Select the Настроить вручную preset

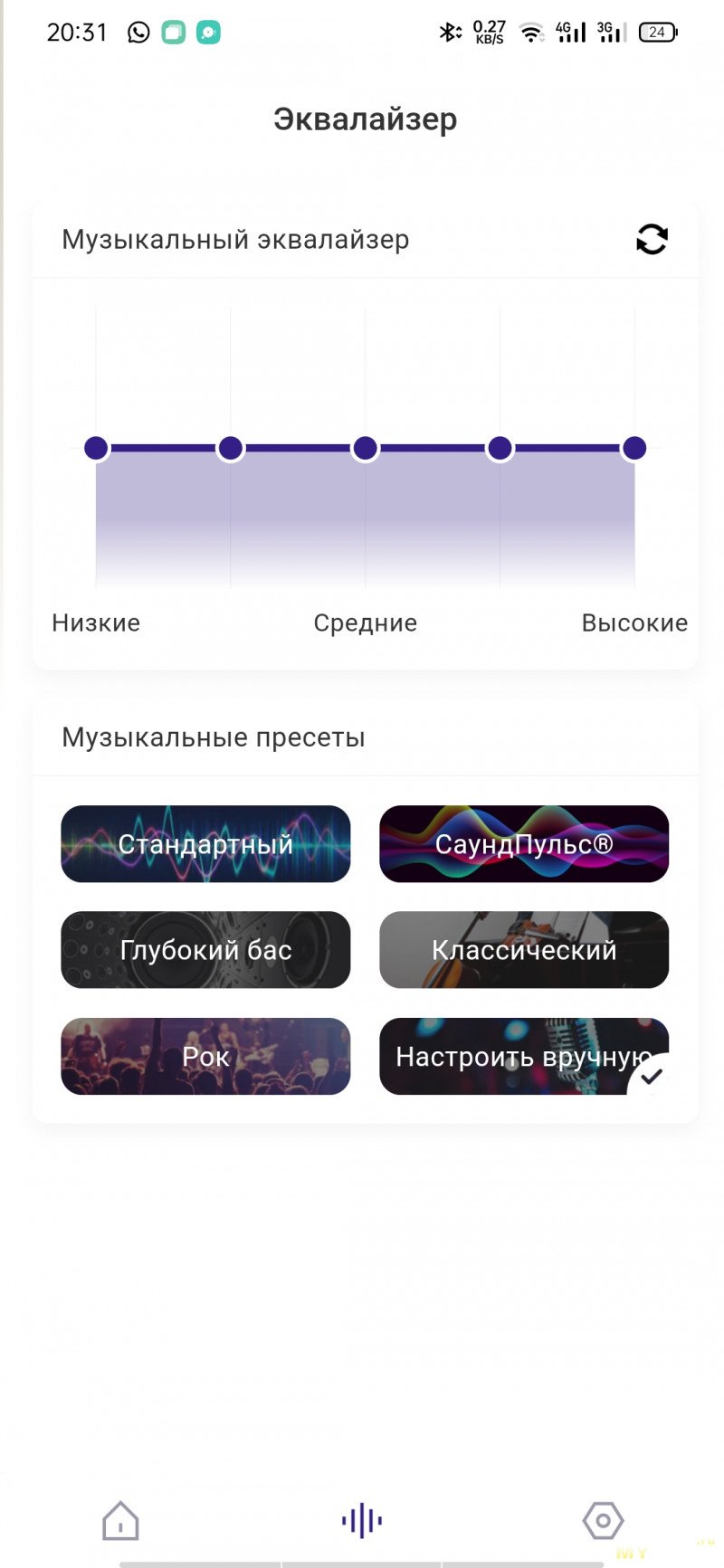click(524, 1056)
